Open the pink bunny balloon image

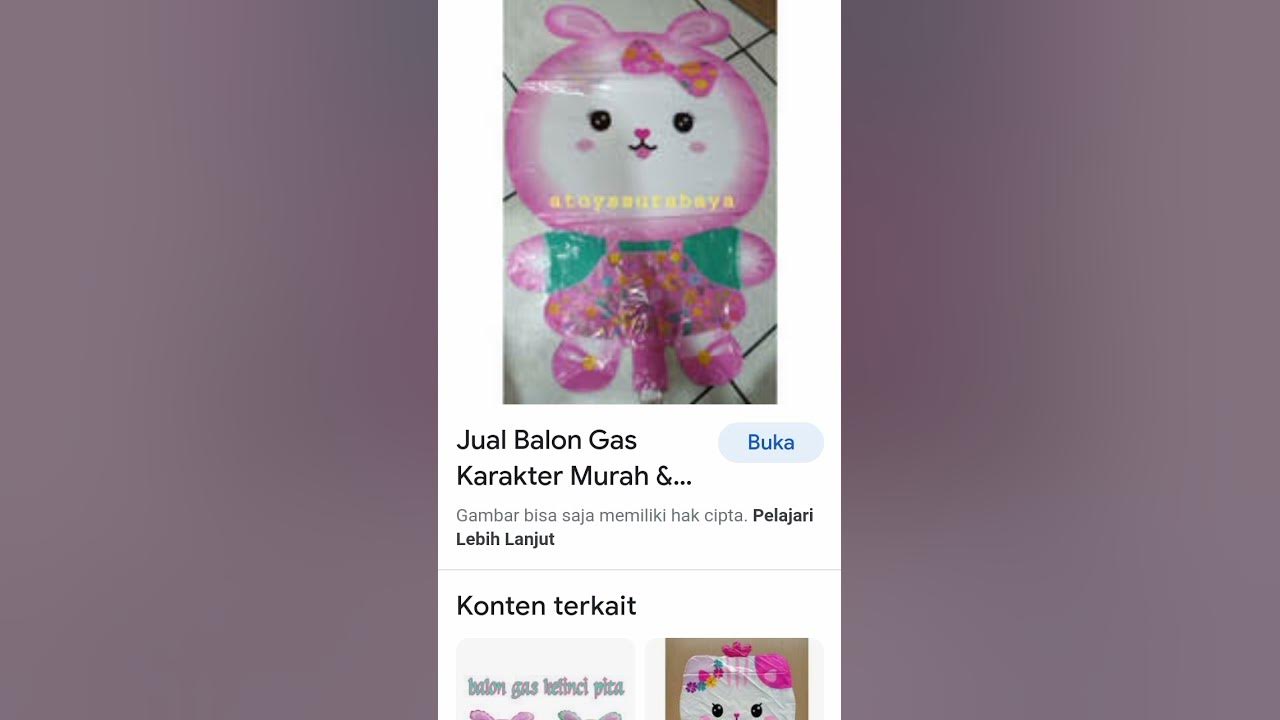(x=639, y=202)
